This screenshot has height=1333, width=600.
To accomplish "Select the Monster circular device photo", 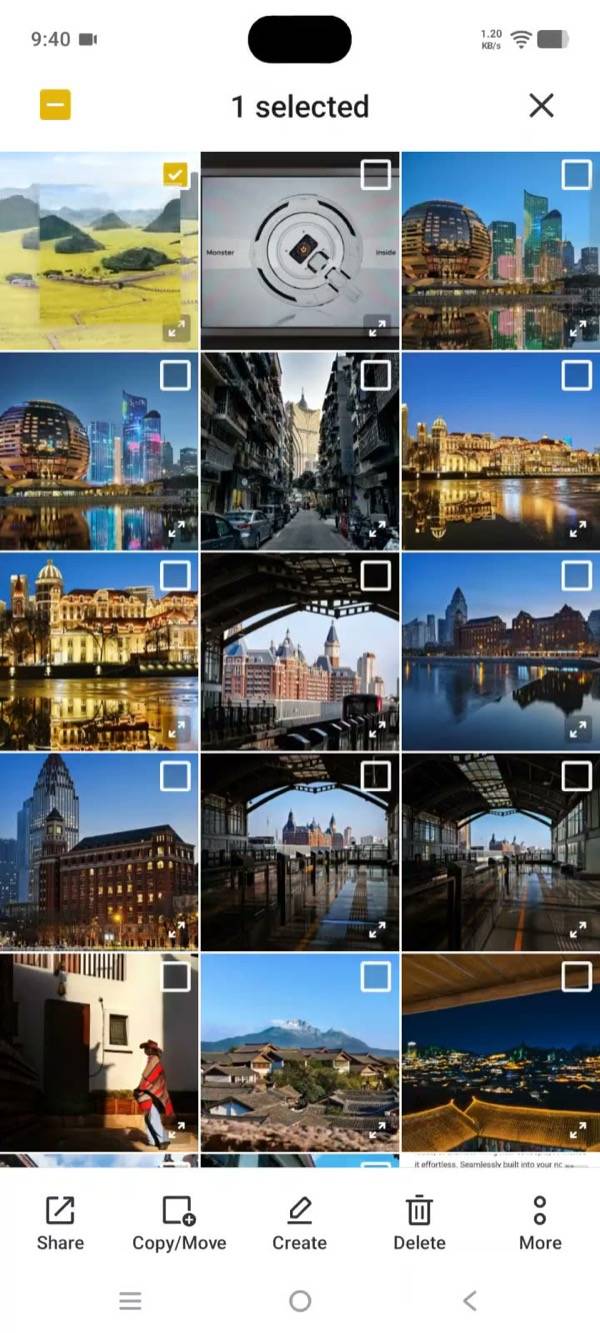I will click(x=376, y=175).
